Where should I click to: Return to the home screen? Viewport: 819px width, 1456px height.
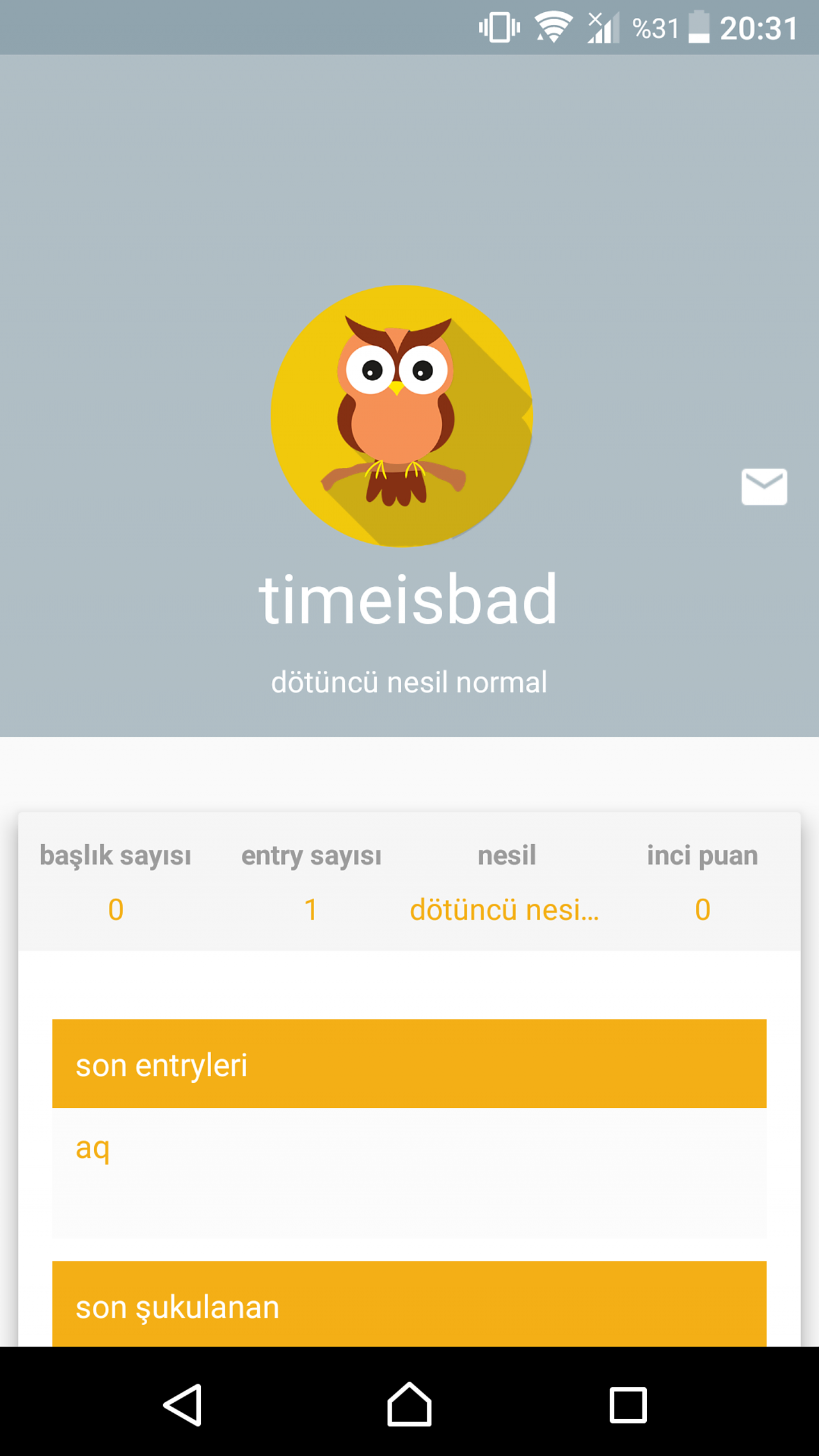[x=409, y=1405]
